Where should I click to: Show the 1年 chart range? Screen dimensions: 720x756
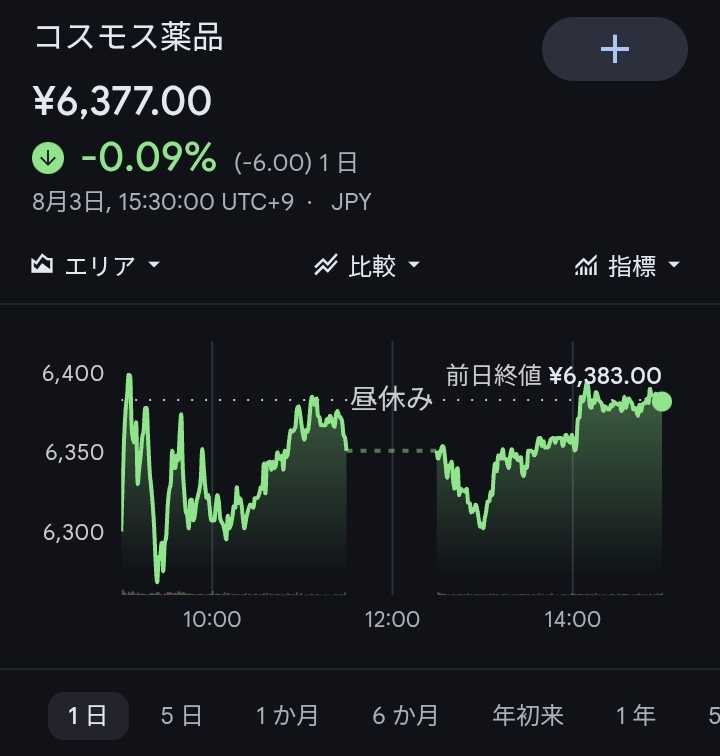pyautogui.click(x=636, y=716)
